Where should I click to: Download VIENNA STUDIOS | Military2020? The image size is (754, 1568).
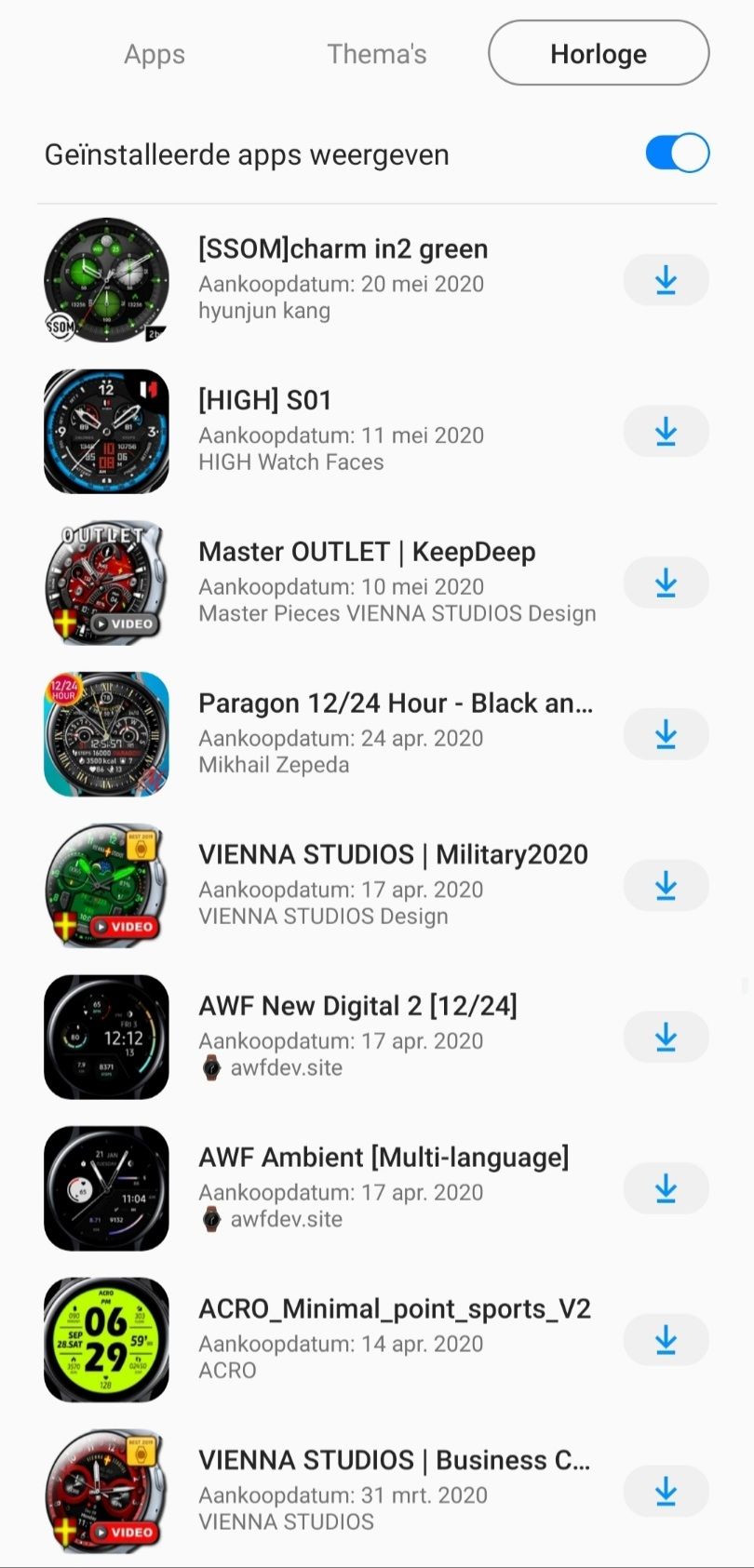pyautogui.click(x=666, y=886)
